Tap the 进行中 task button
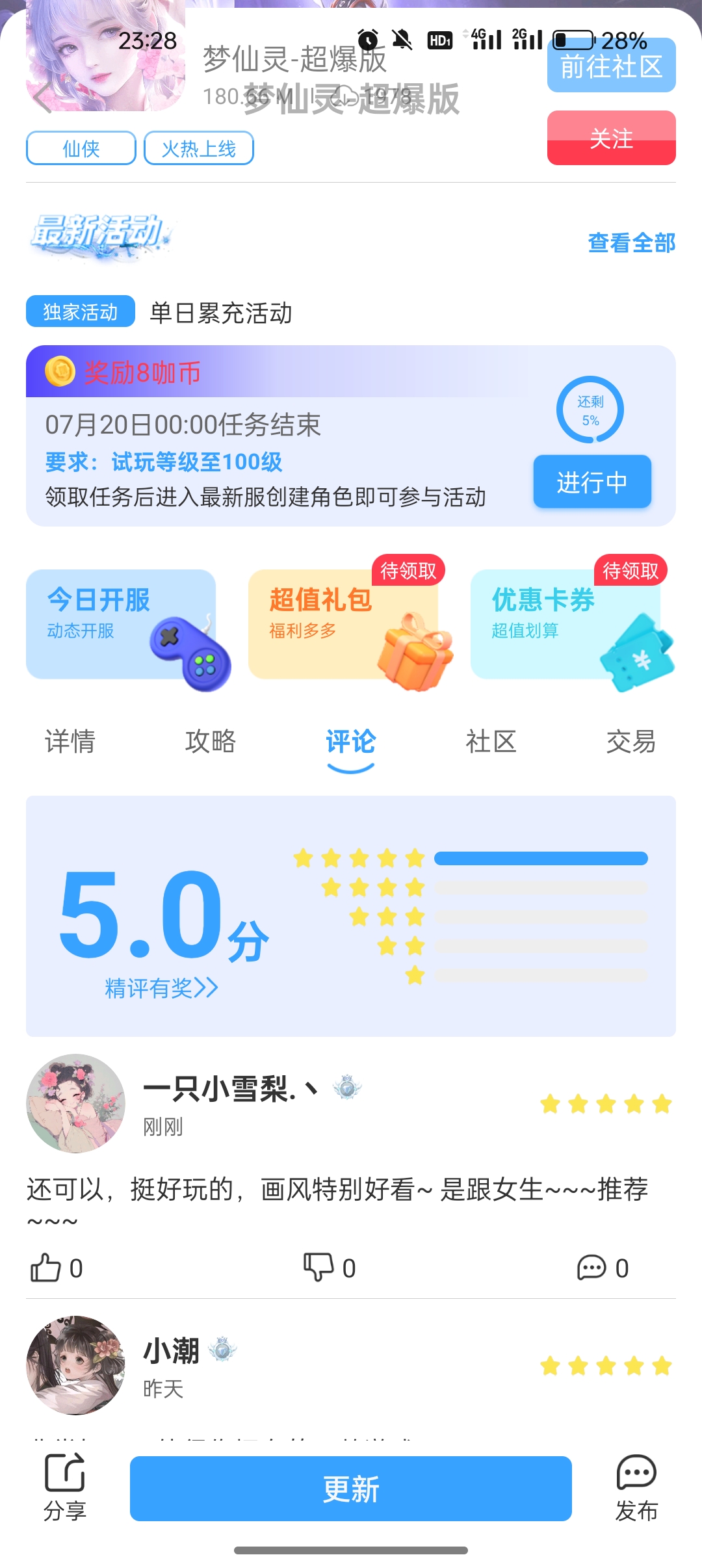 (591, 482)
